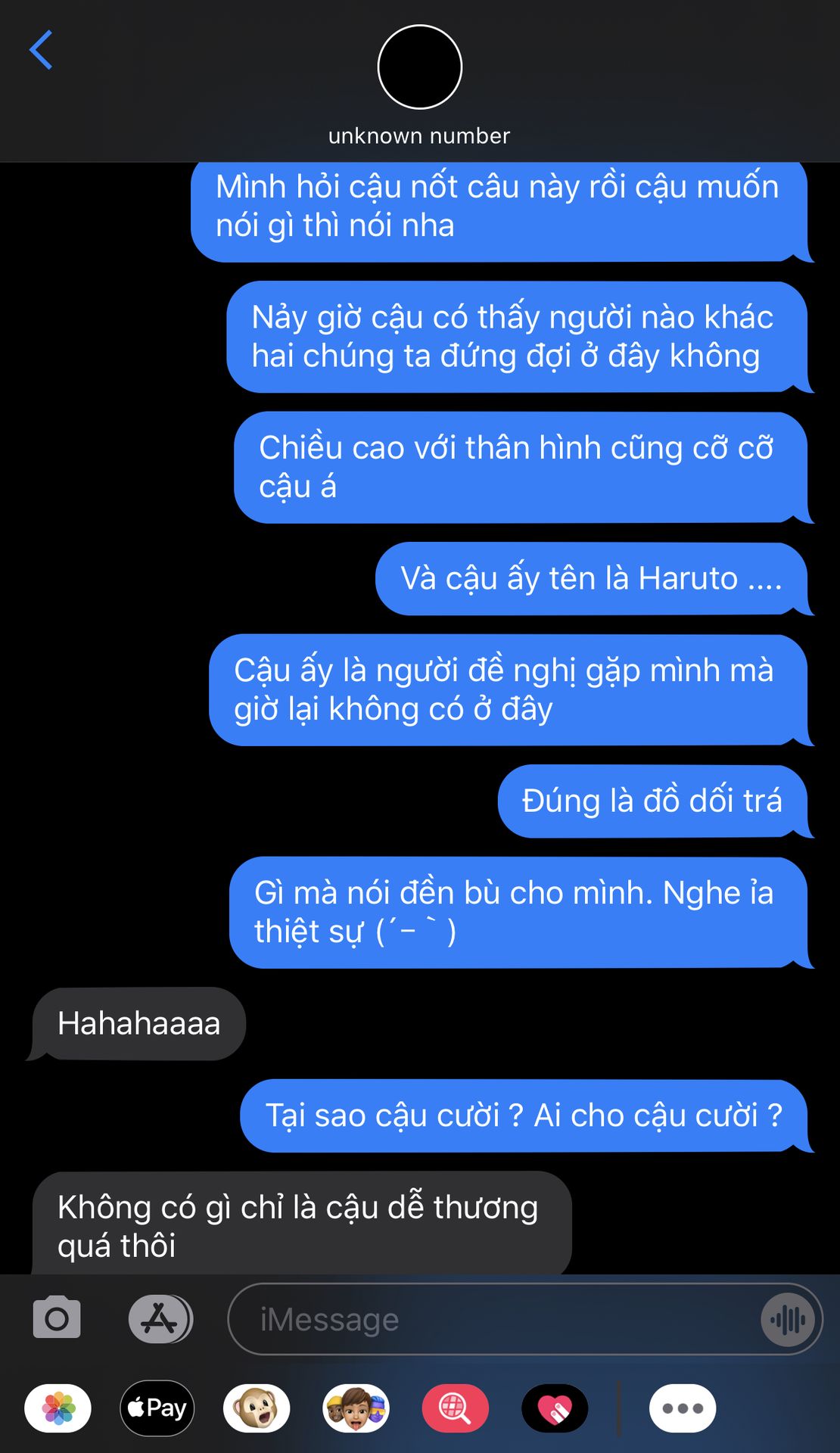Open the Digital Touch heart app

point(555,1408)
